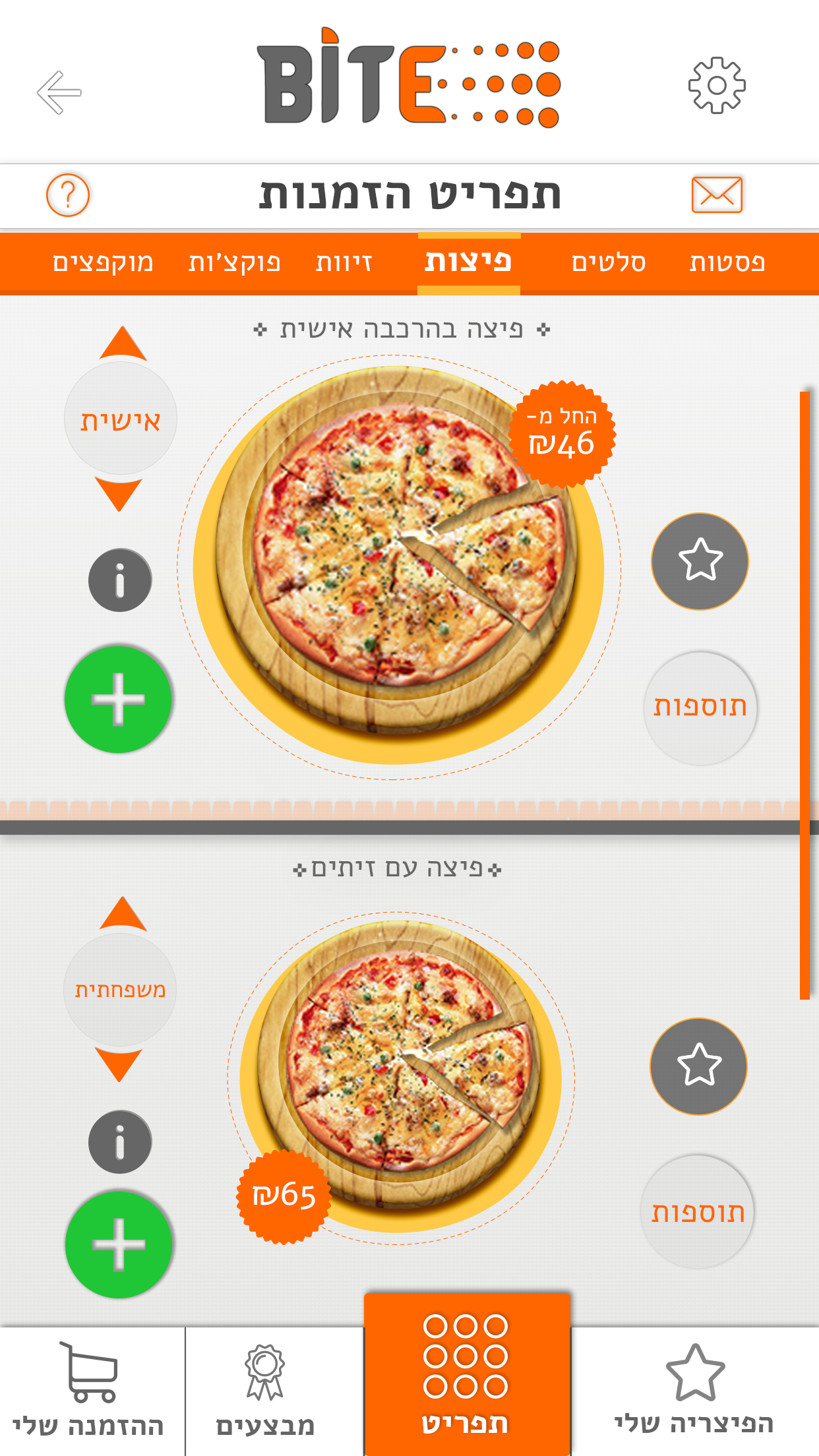Open the מבצעים deals tab
This screenshot has height=1456, width=819.
265,1391
